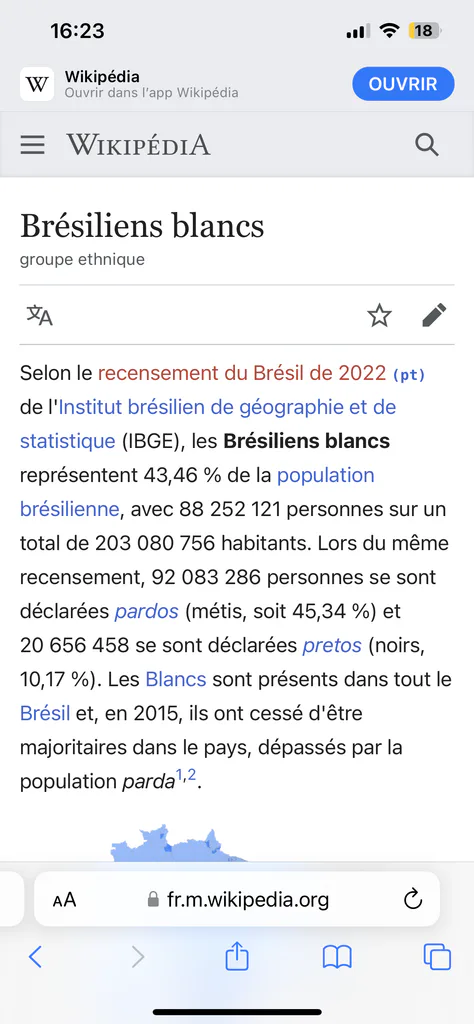The width and height of the screenshot is (474, 1024).
Task: Add the article to watchlist with star
Action: [379, 315]
